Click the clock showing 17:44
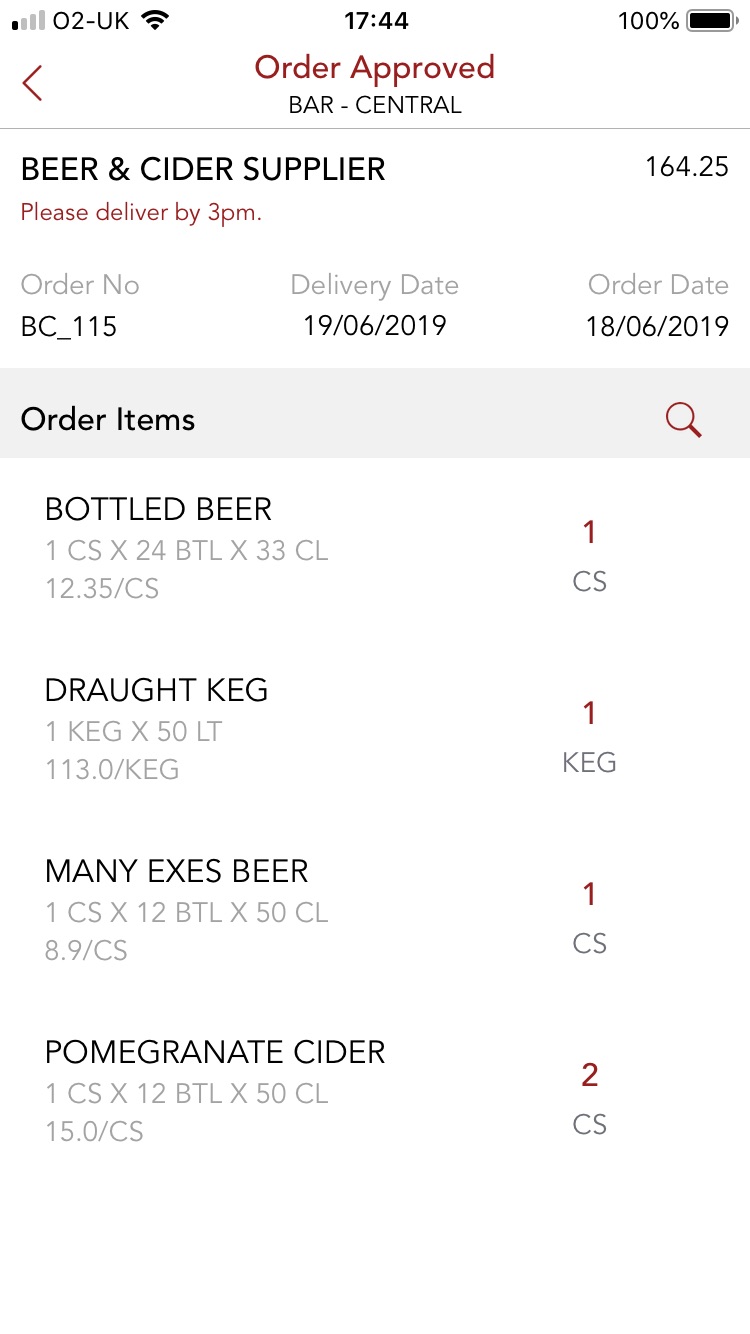This screenshot has width=750, height=1334. 375,20
